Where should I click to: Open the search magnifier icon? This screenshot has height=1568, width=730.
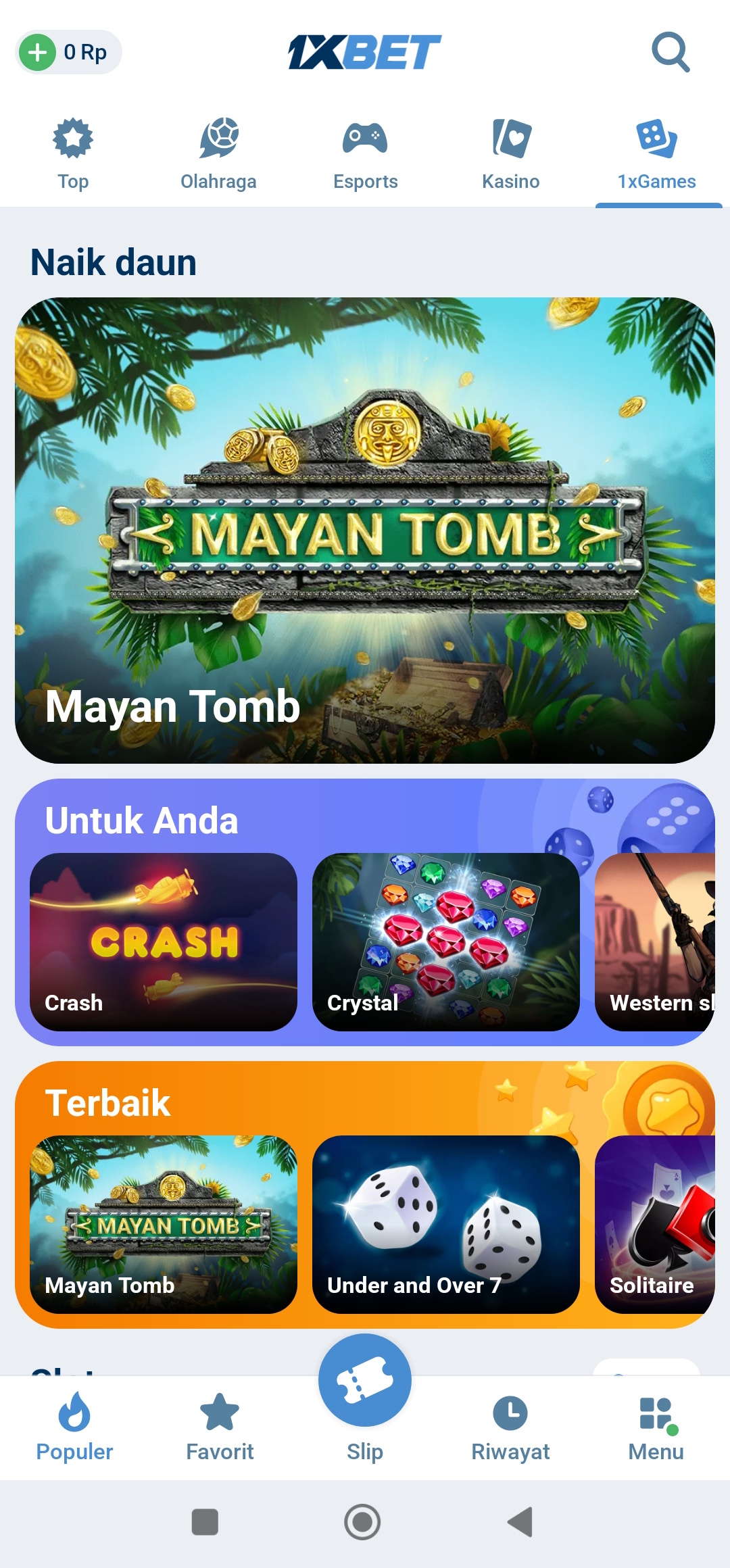671,52
